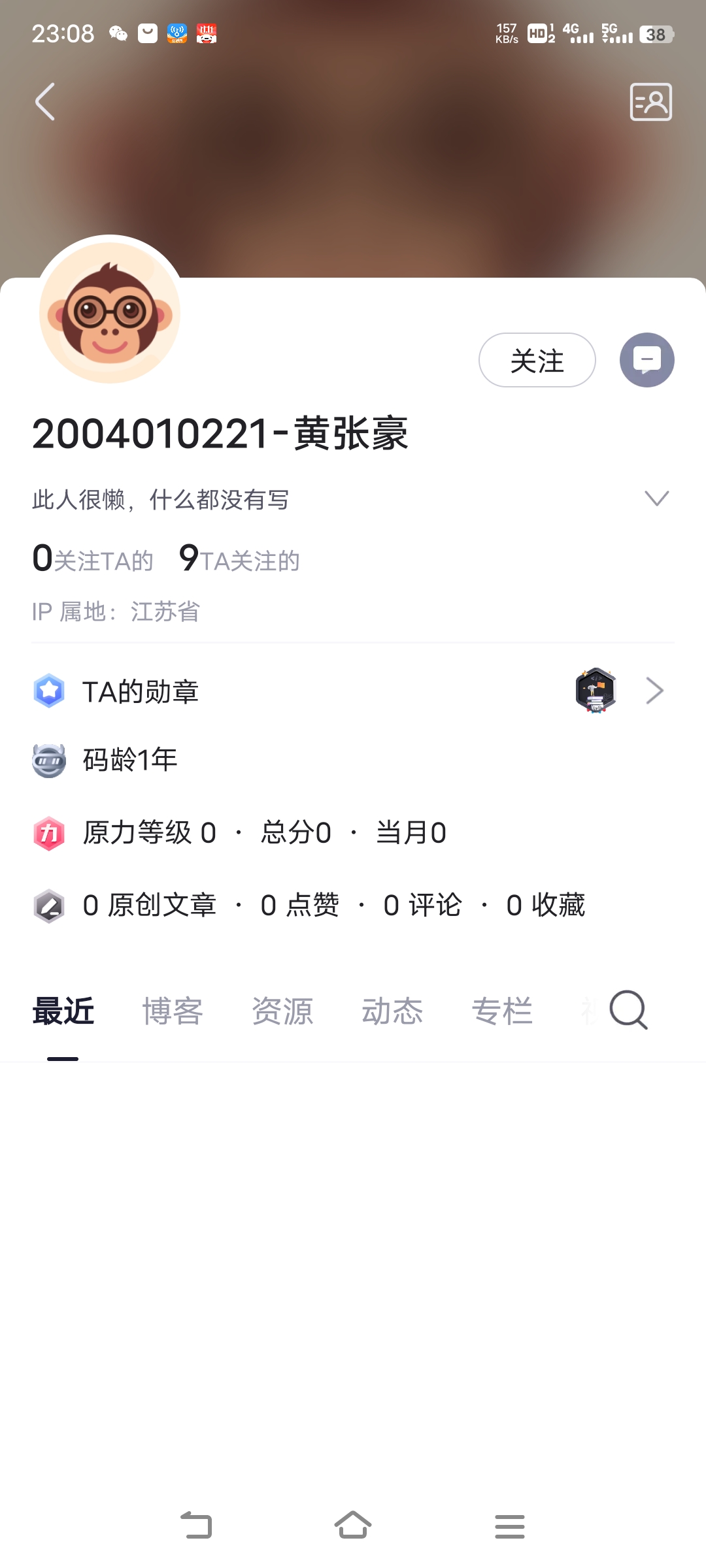Screen dimensions: 706x1568
Task: Switch to the 博客 tab
Action: click(173, 1011)
